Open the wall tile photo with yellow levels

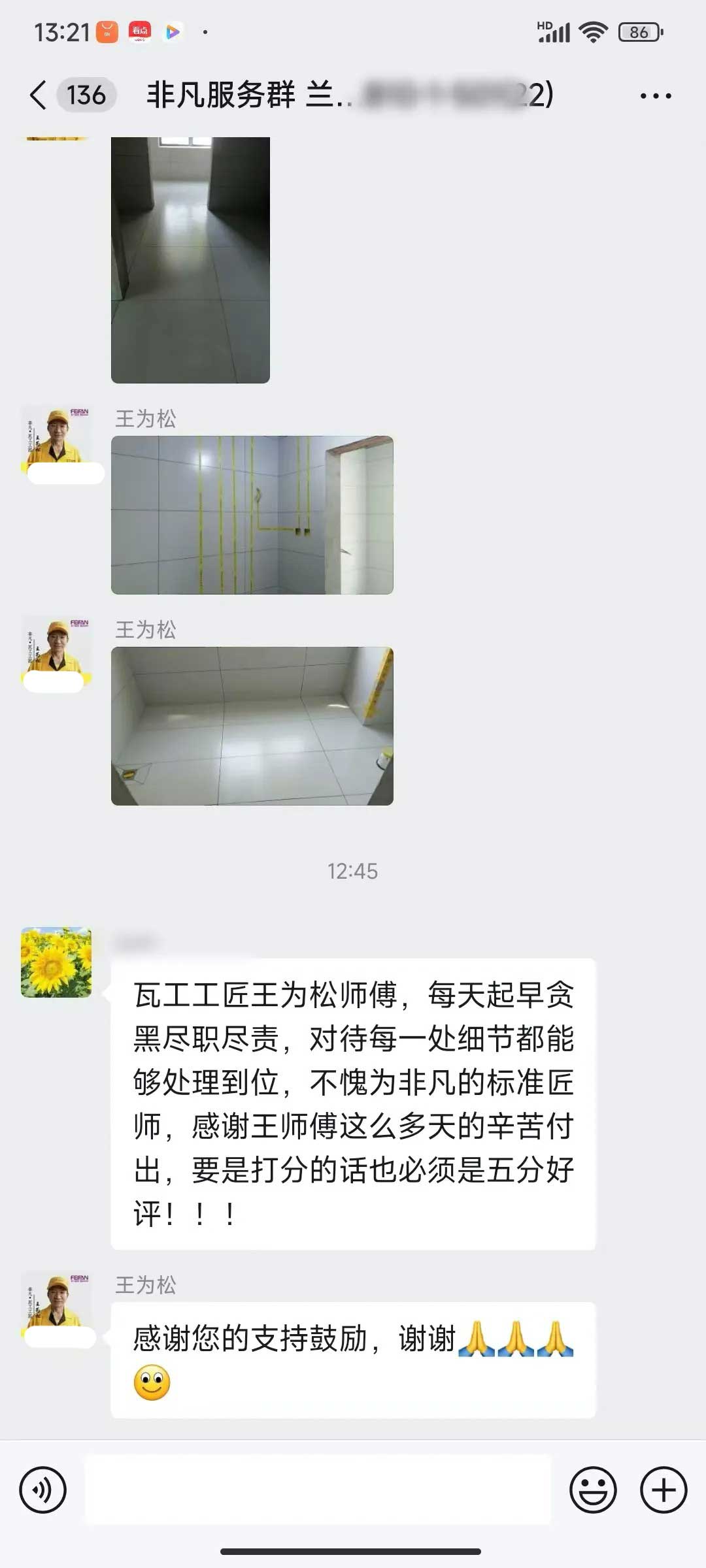pyautogui.click(x=252, y=515)
